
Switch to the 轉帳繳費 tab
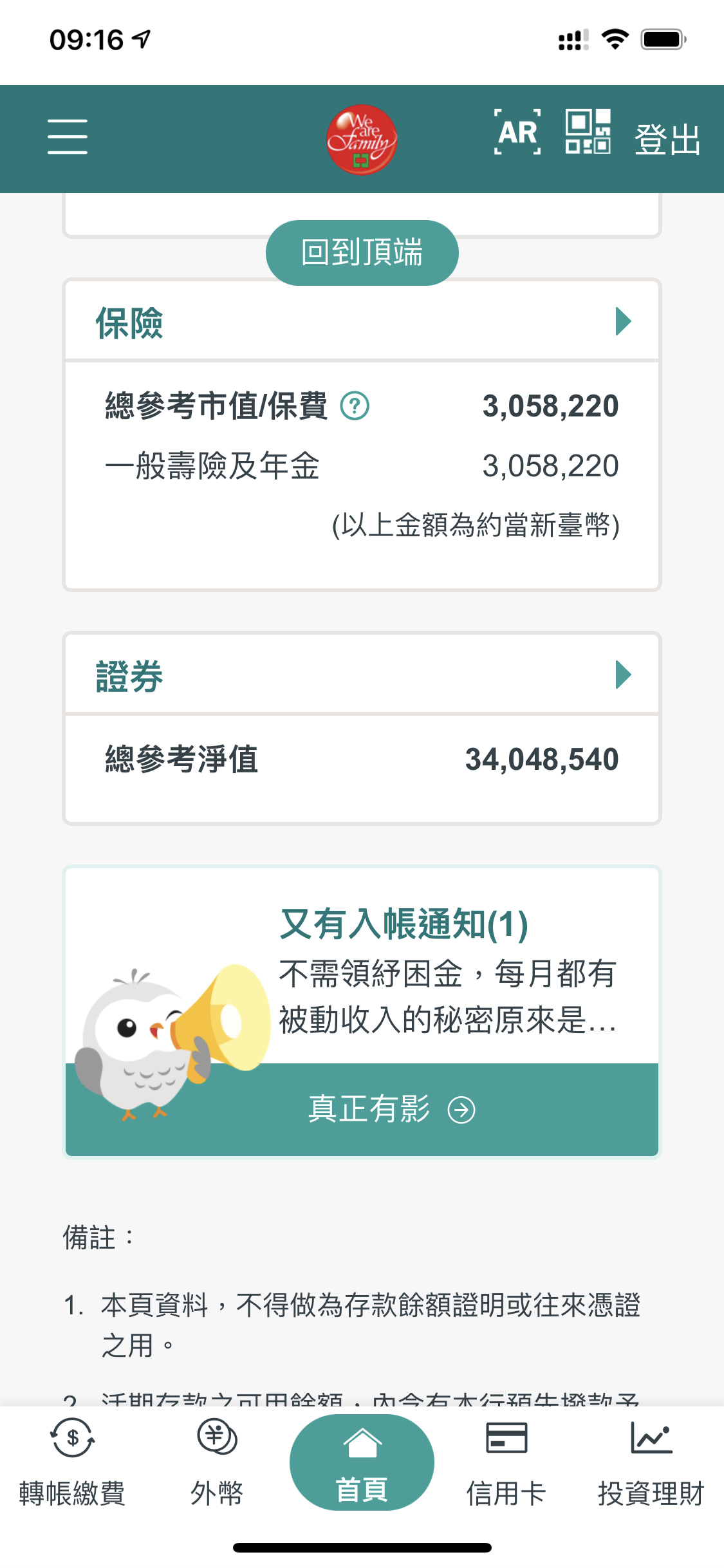tap(72, 1462)
